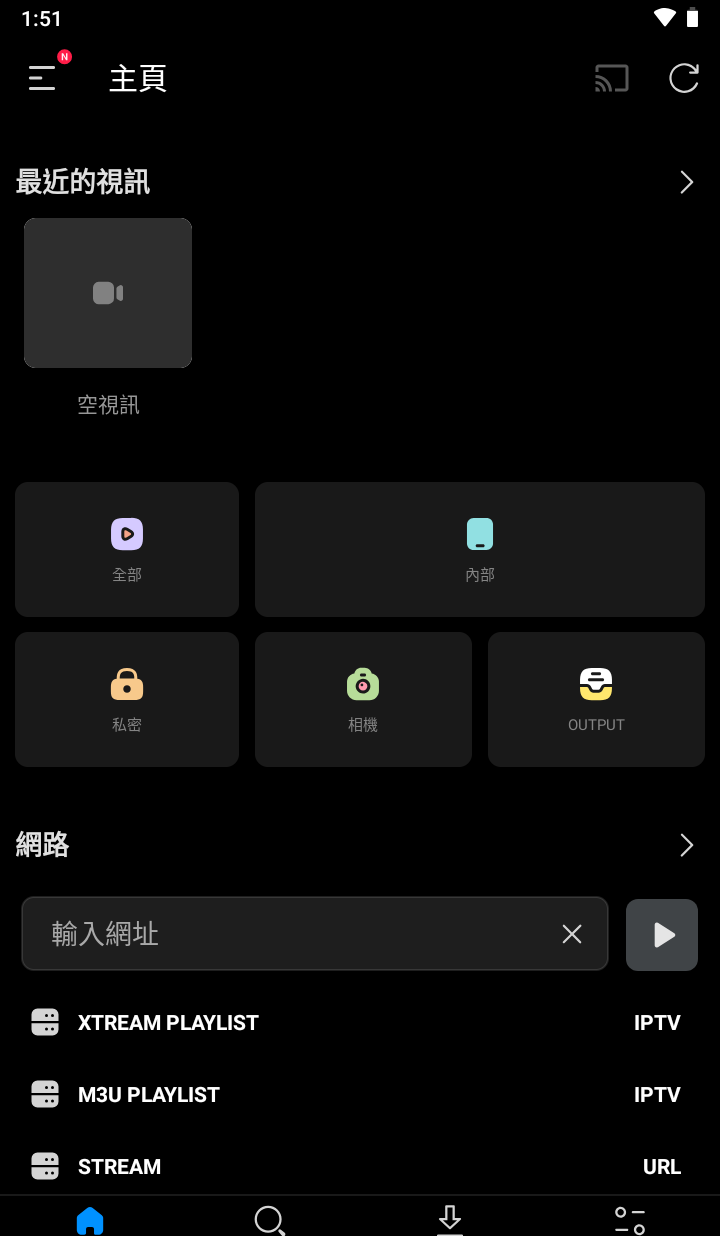Open the search tab in bottom bar

tap(270, 1220)
